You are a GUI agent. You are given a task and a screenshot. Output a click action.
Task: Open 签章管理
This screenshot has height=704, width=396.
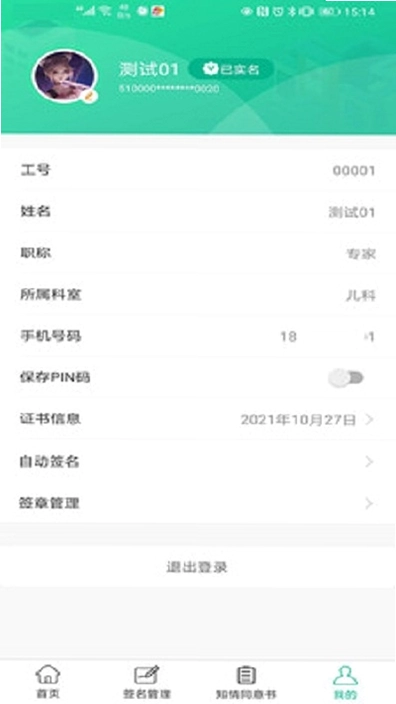[198, 503]
